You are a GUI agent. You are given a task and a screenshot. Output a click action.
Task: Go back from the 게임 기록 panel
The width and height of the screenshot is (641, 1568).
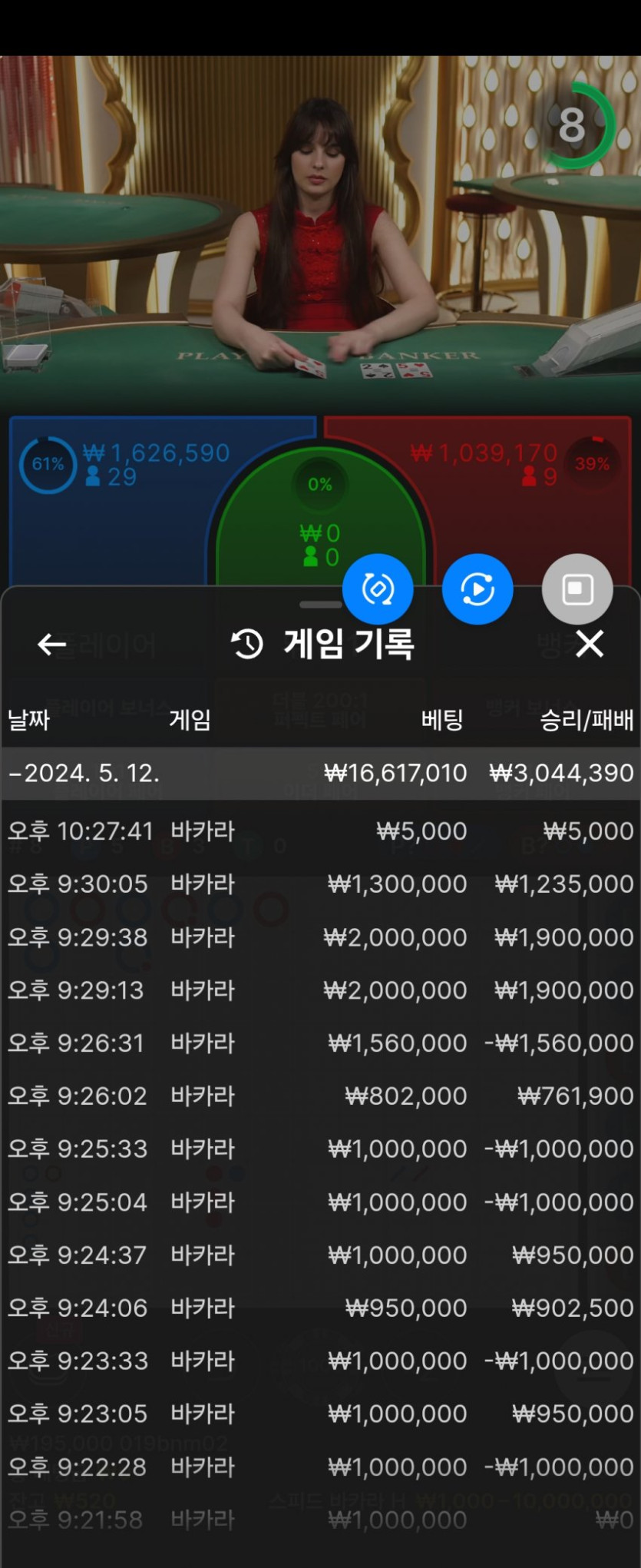click(x=51, y=644)
